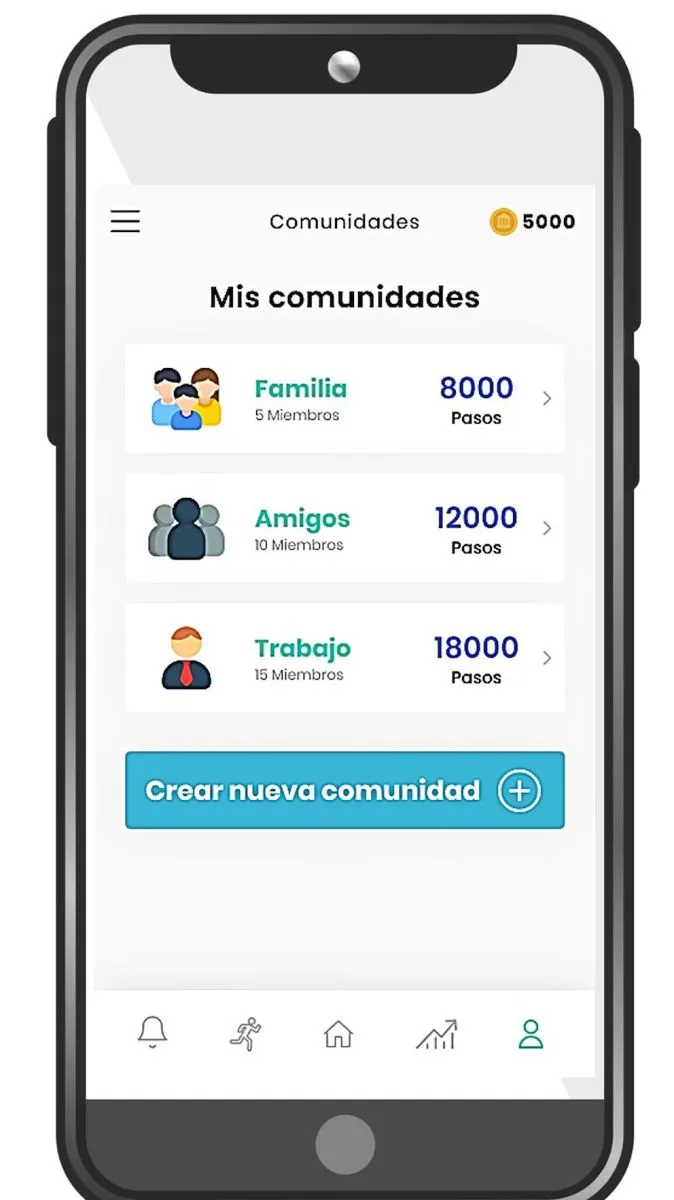
Task: Switch to the running activity tab
Action: 245,1033
